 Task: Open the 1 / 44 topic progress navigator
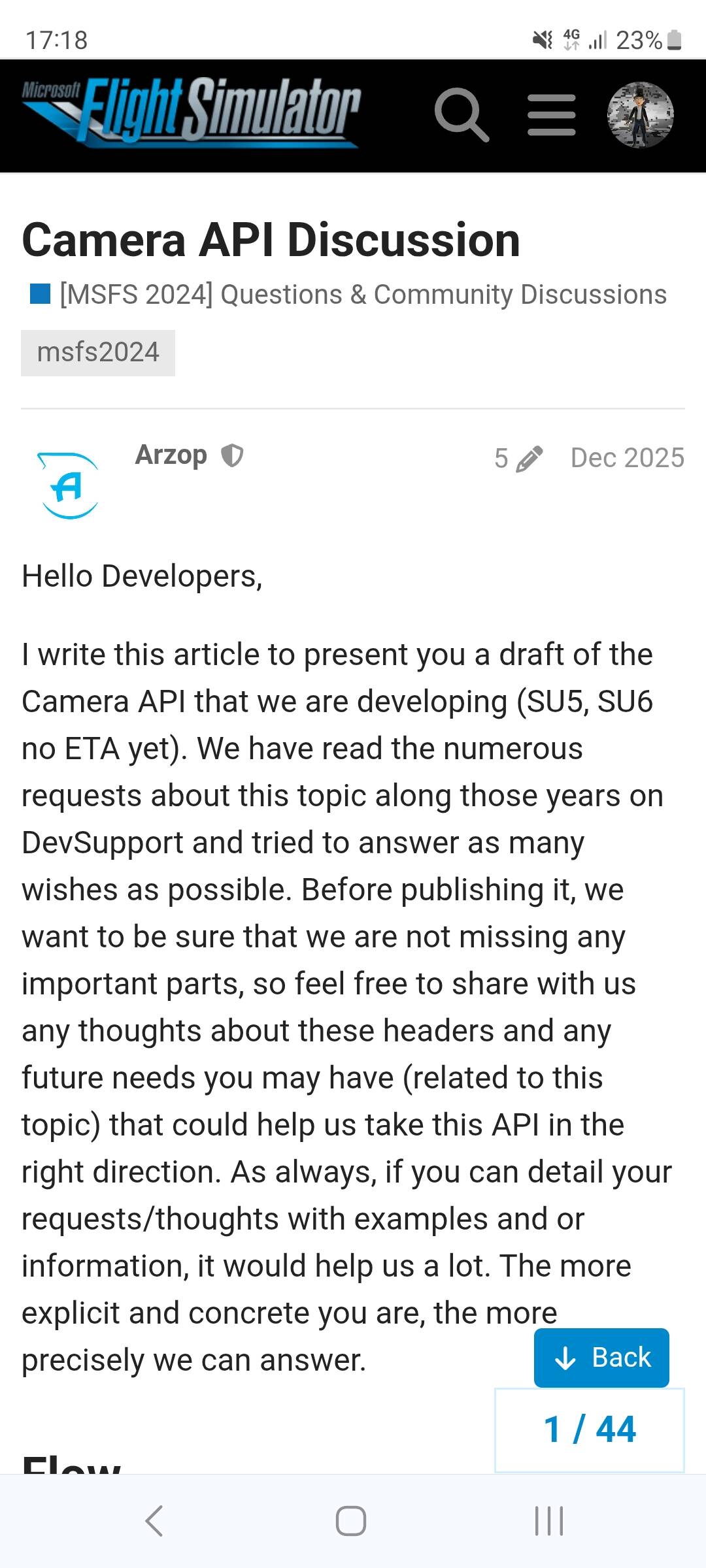[590, 1429]
